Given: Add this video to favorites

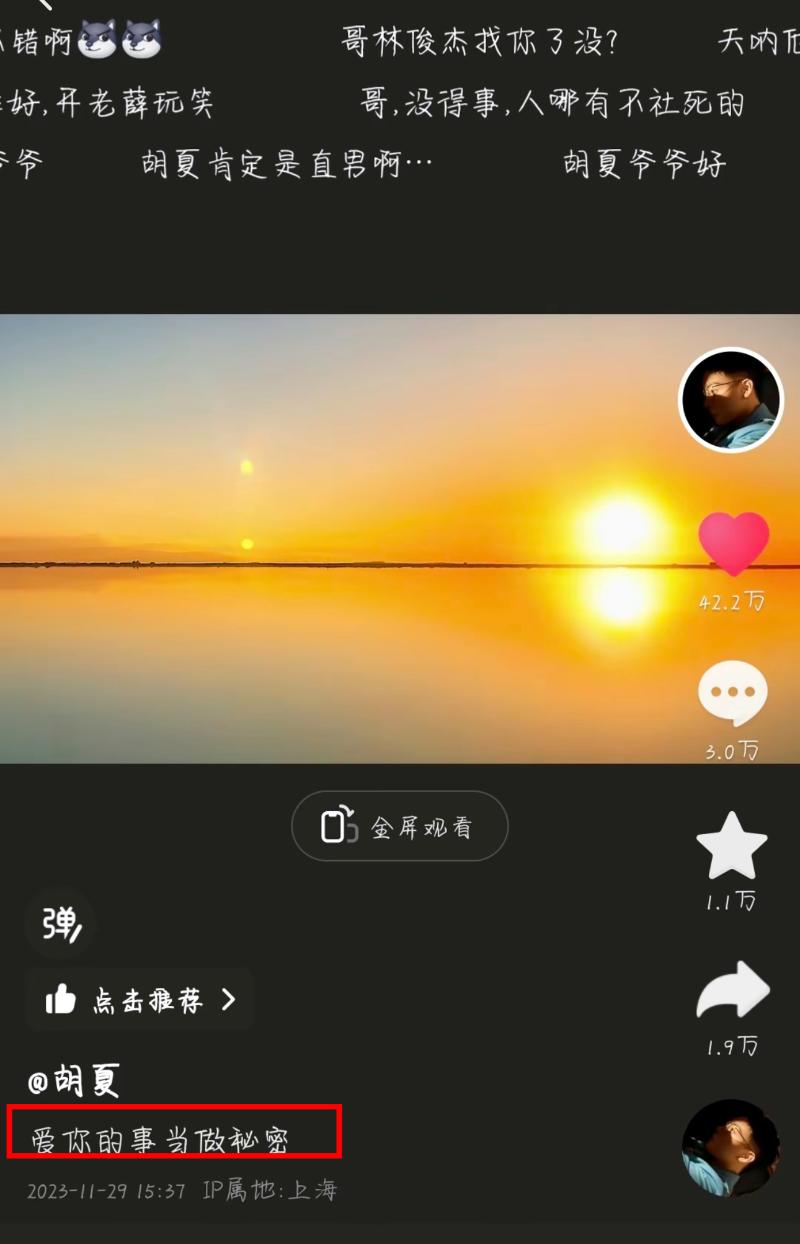Looking at the screenshot, I should click(731, 846).
